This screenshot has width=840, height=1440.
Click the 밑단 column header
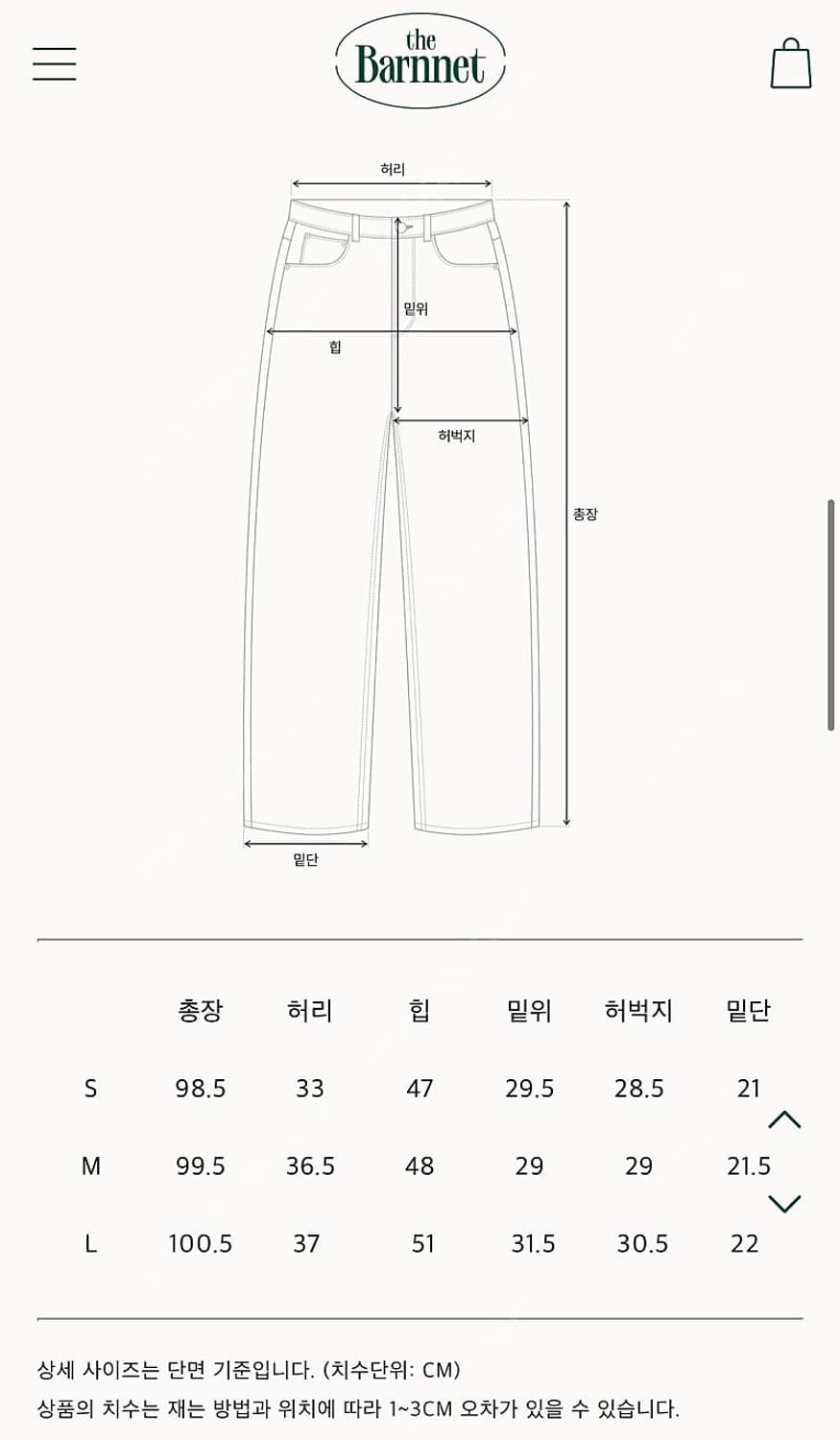(748, 1011)
